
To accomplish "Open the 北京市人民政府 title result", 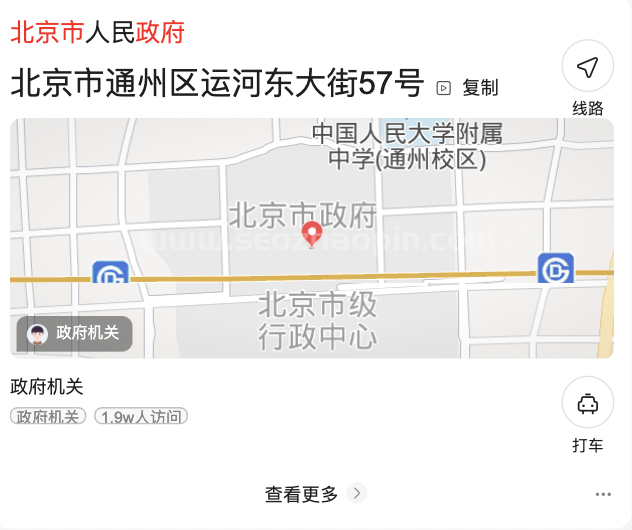I will [x=97, y=33].
